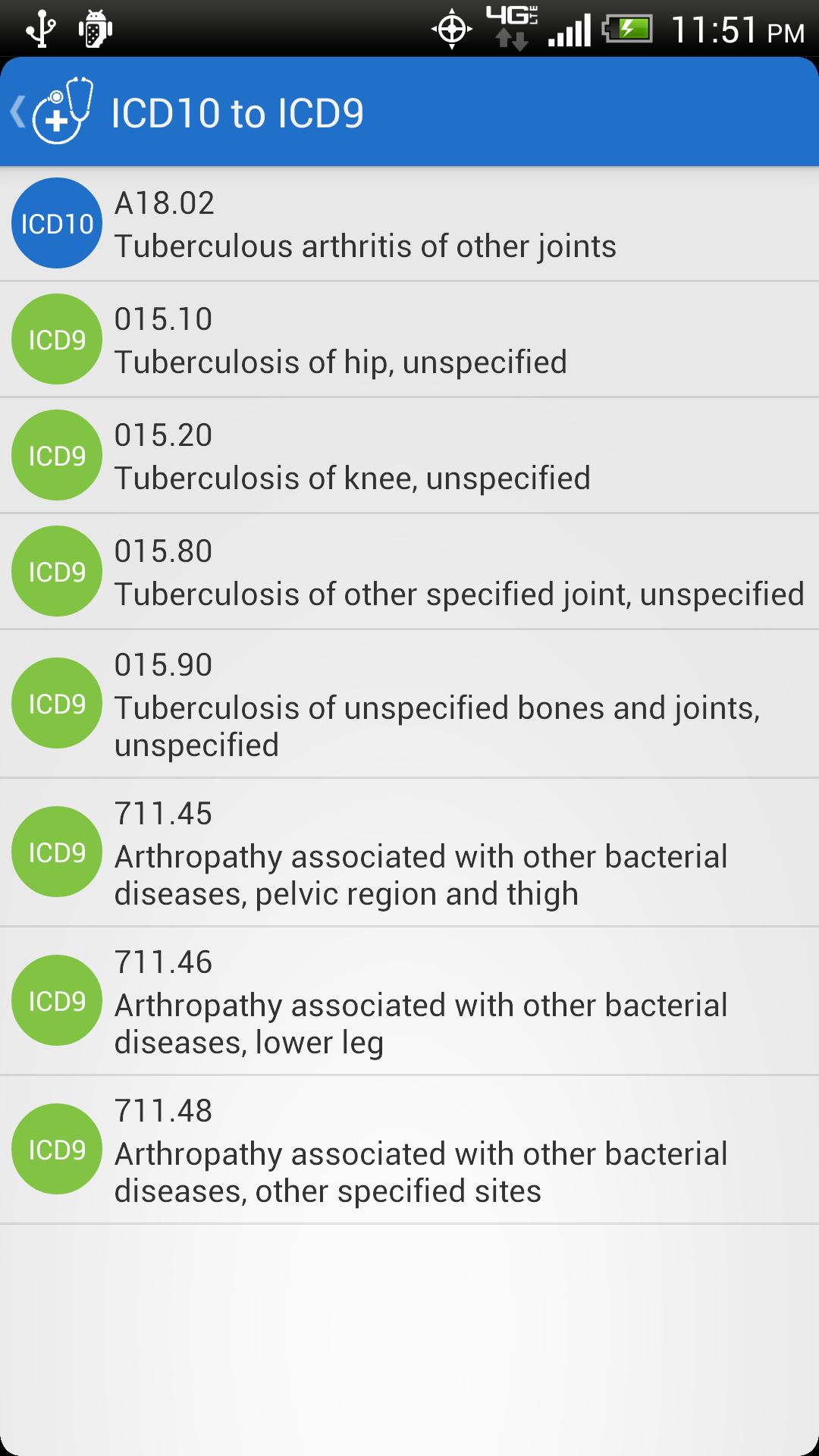This screenshot has height=1456, width=819.
Task: Tap the ICD9 circle next to 711.45
Action: (x=56, y=853)
